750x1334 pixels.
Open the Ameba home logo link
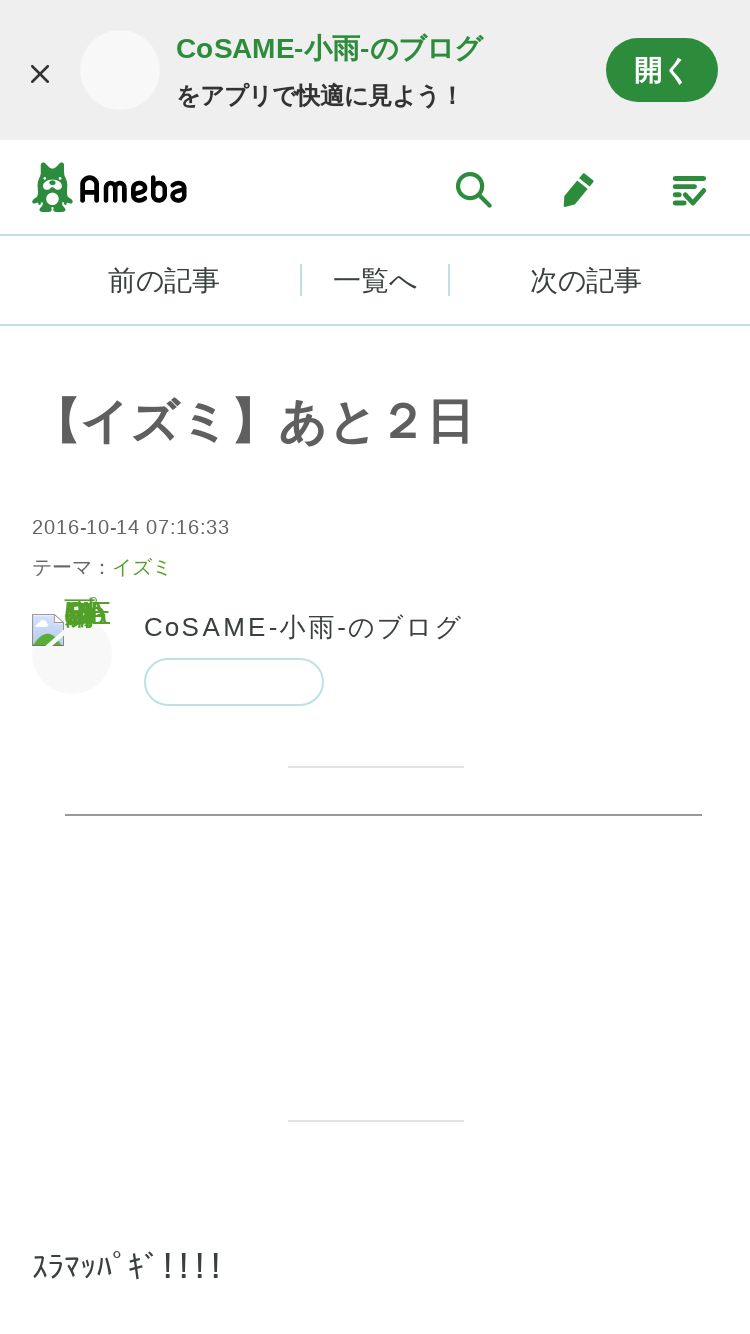tap(109, 187)
